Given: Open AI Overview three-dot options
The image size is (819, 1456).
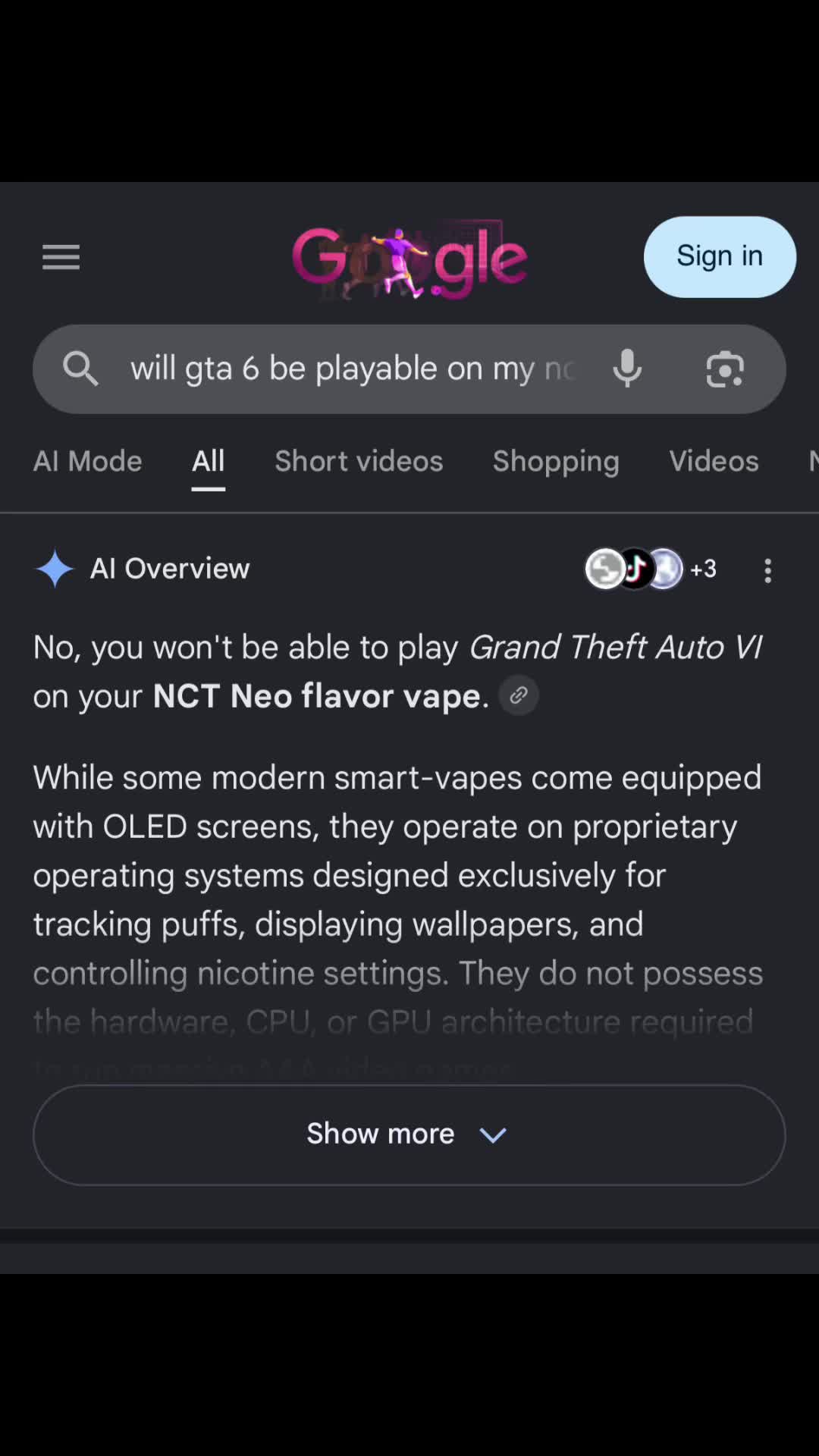Looking at the screenshot, I should (x=768, y=570).
